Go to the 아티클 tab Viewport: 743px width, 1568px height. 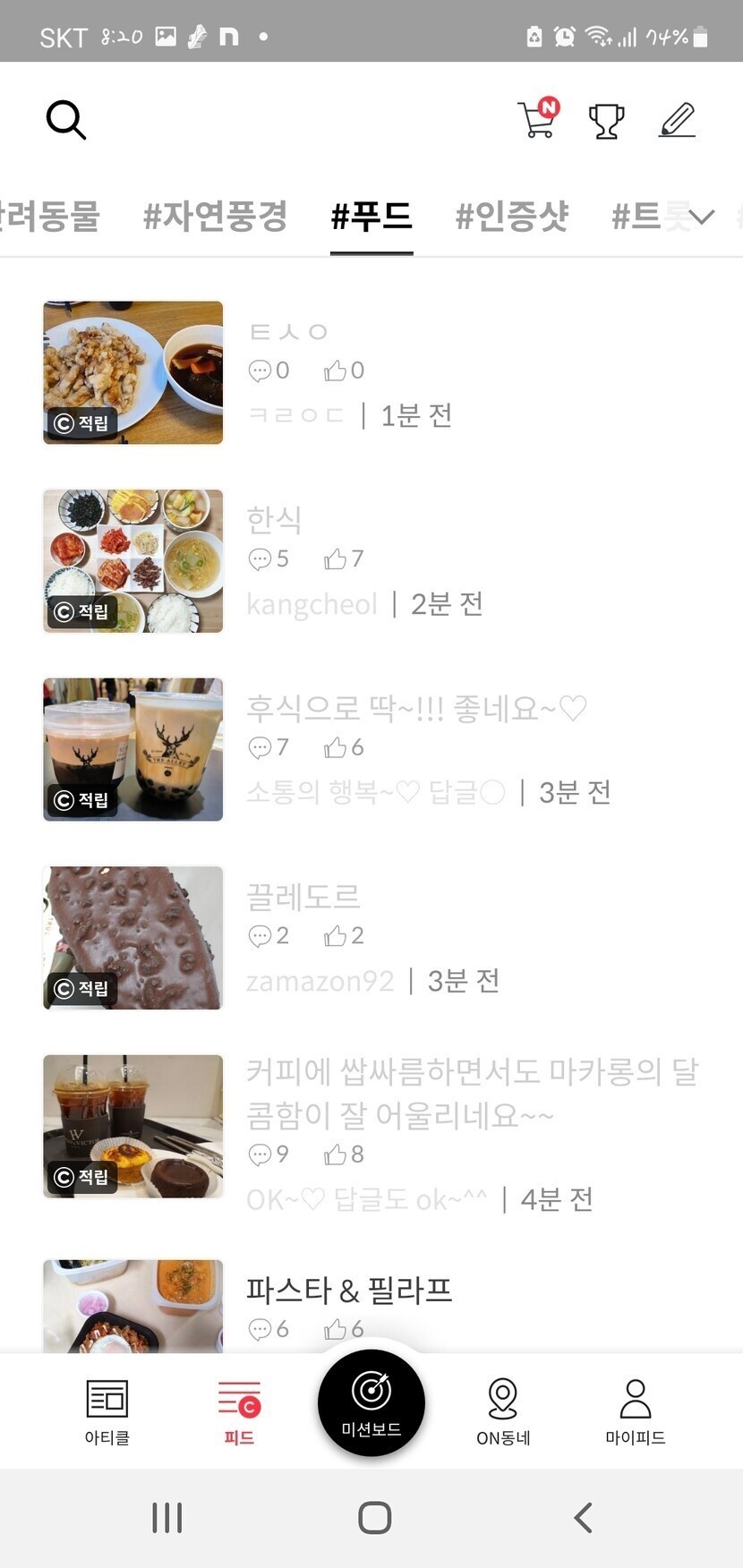click(x=107, y=1411)
